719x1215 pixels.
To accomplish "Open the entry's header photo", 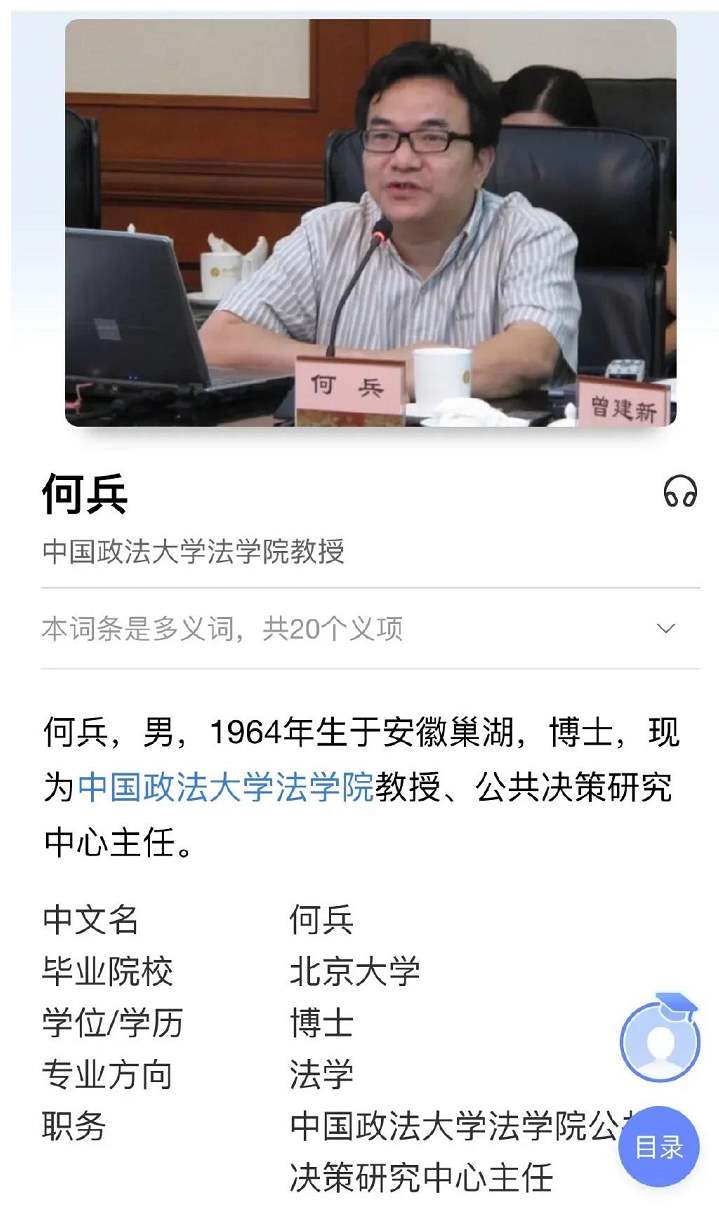I will pos(370,223).
